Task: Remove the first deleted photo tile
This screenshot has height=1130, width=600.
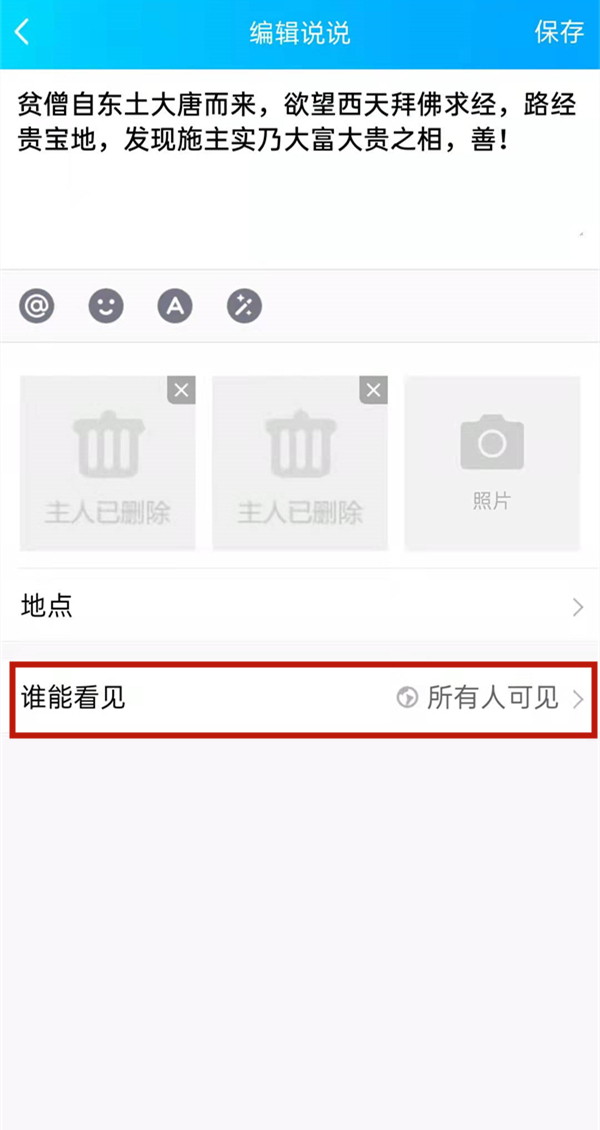Action: tap(181, 390)
